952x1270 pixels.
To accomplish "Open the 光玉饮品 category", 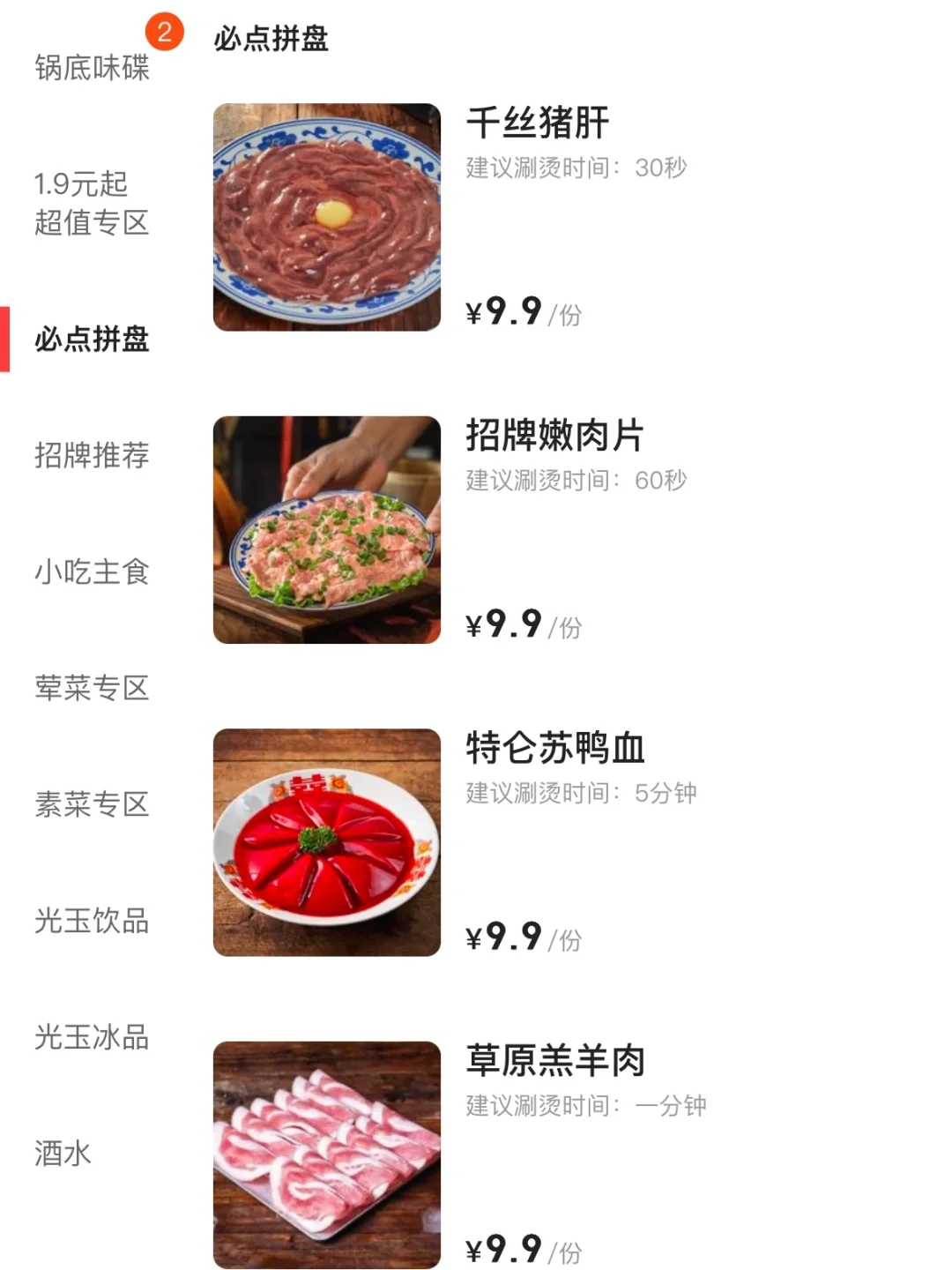I will pos(92,921).
